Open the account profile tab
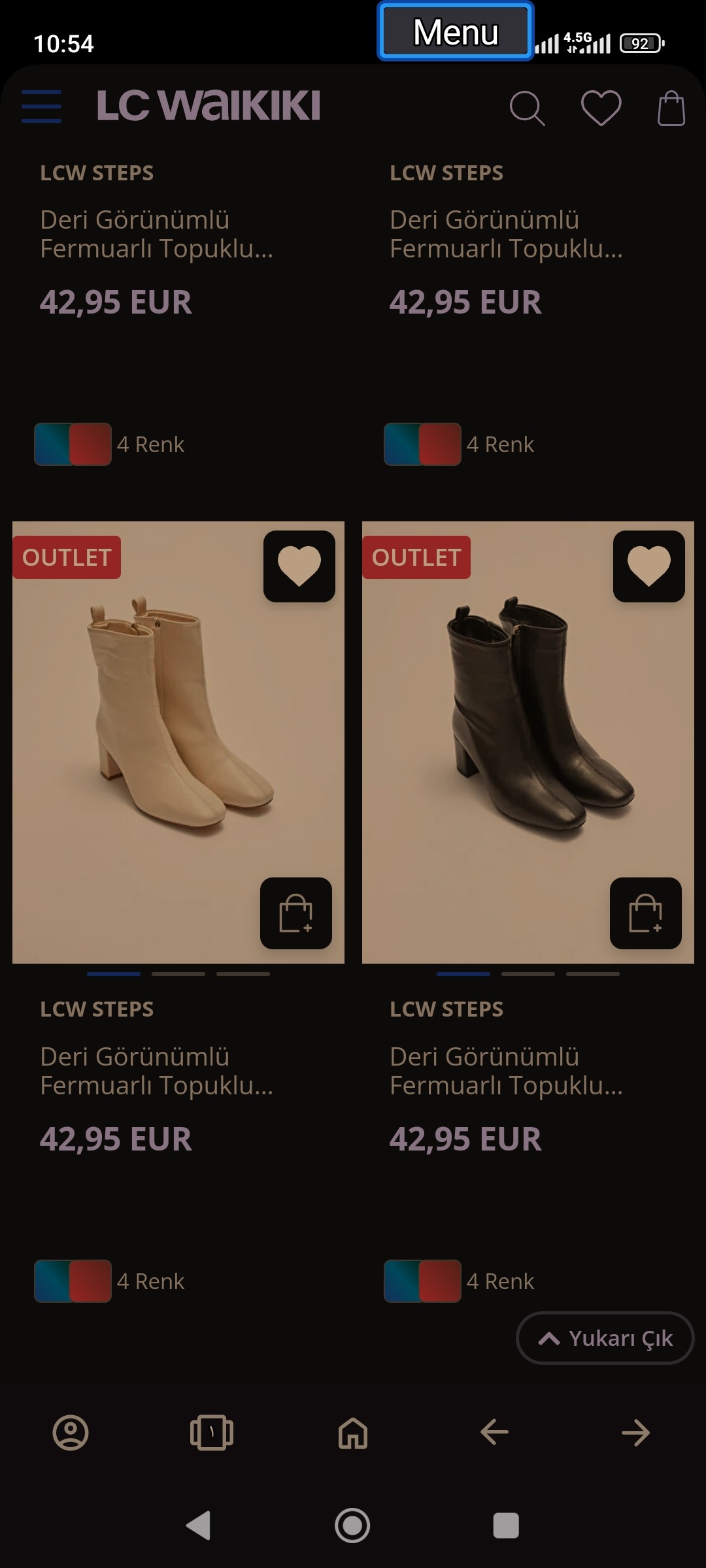Viewport: 706px width, 1568px height. click(x=71, y=1433)
